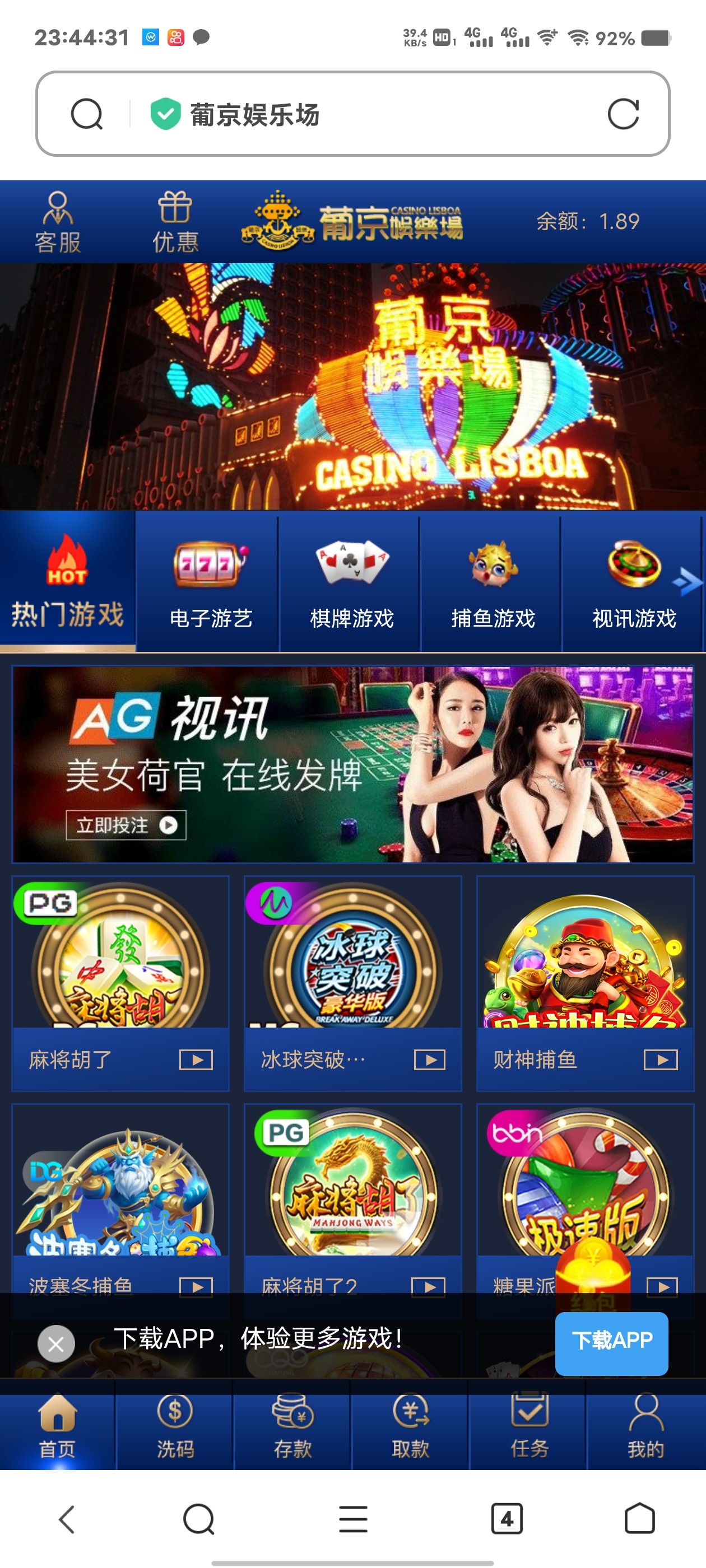Open the 优惠 promotions page

click(x=175, y=222)
